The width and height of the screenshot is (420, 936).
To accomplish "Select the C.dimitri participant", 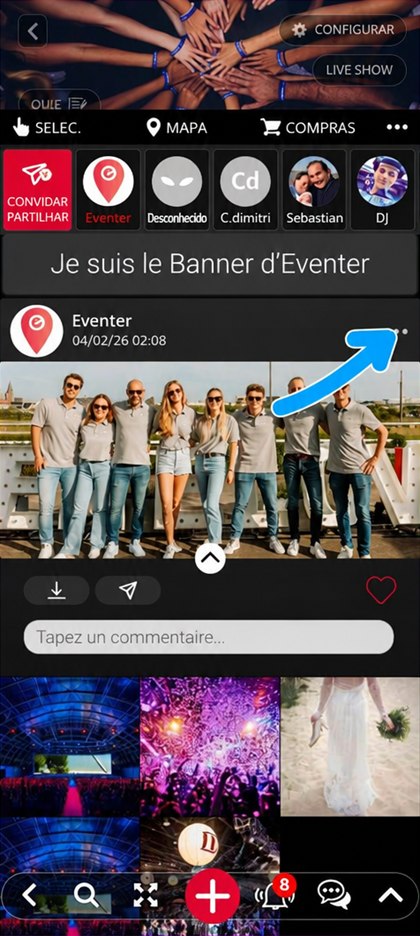I will tap(246, 190).
